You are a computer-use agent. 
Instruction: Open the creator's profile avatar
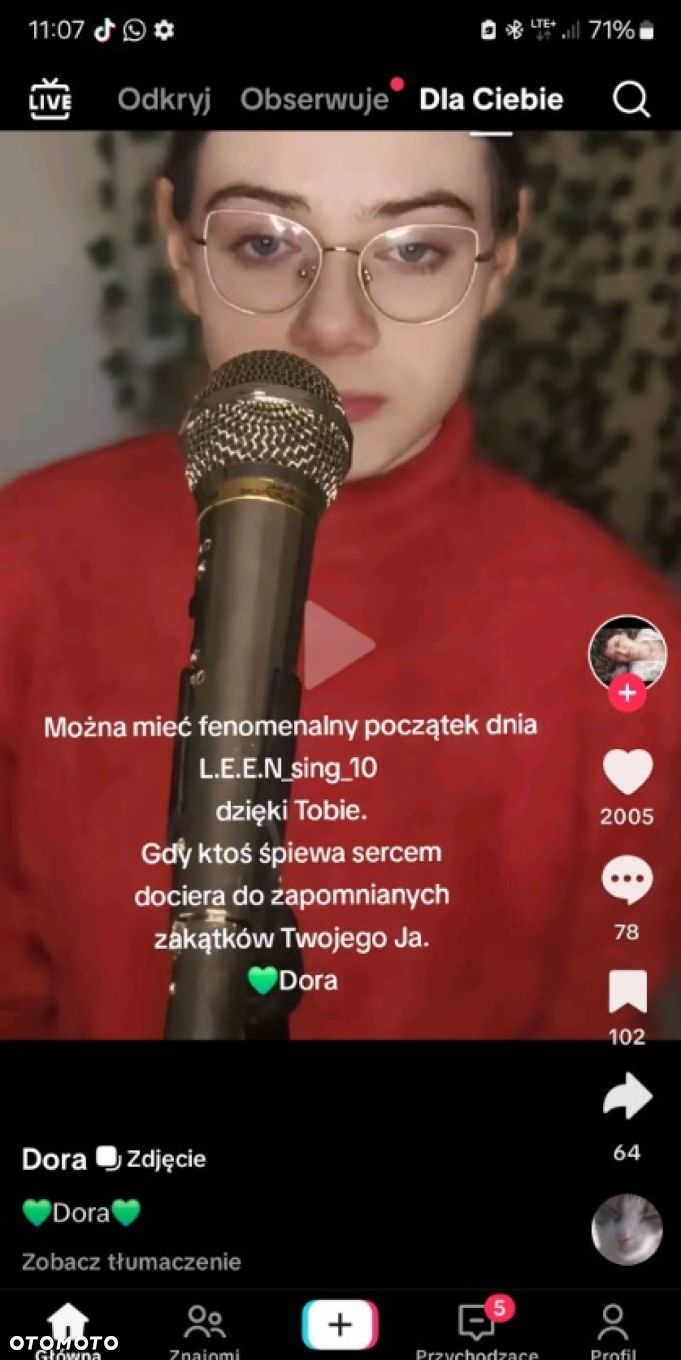(627, 651)
